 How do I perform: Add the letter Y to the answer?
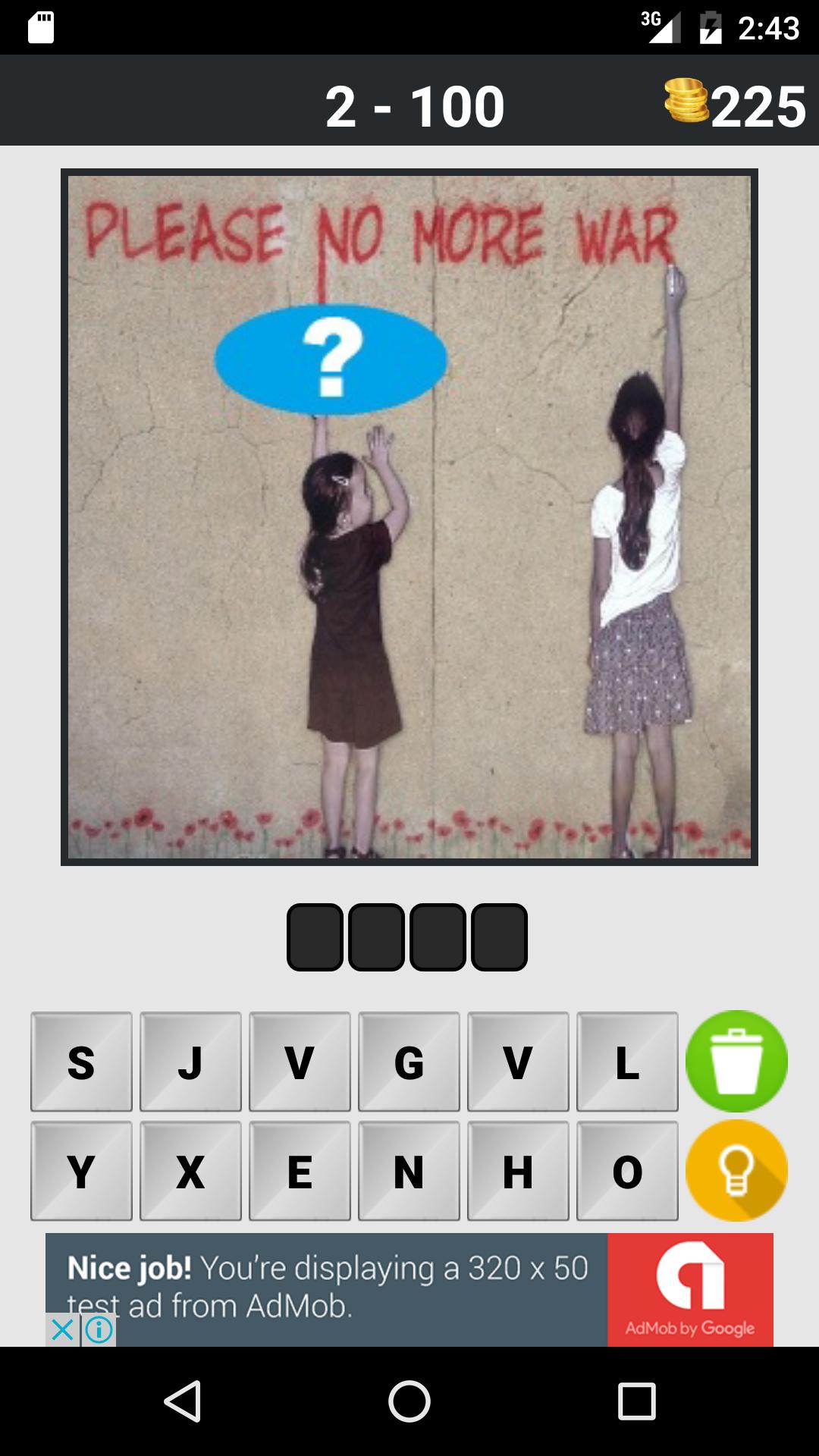[81, 1171]
